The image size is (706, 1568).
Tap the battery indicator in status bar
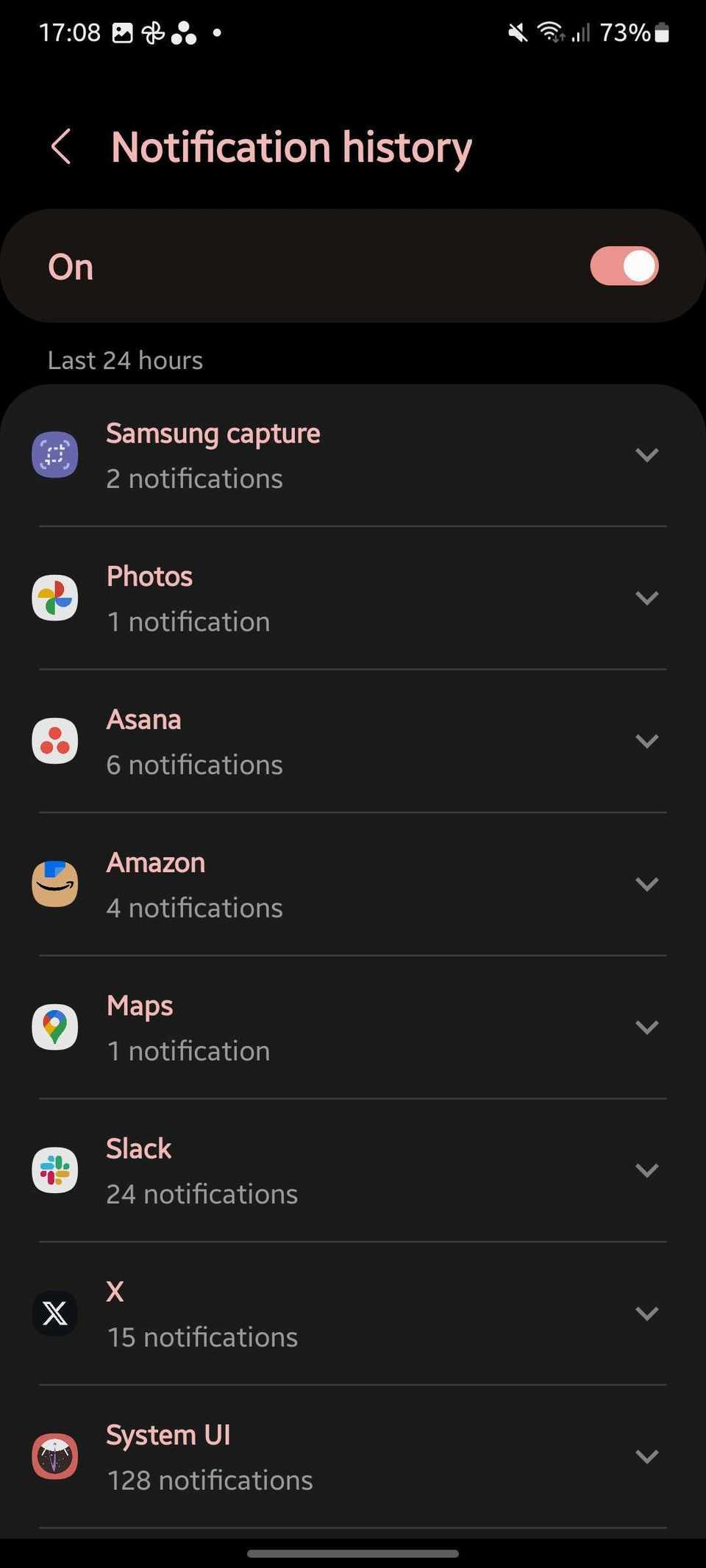tap(660, 32)
